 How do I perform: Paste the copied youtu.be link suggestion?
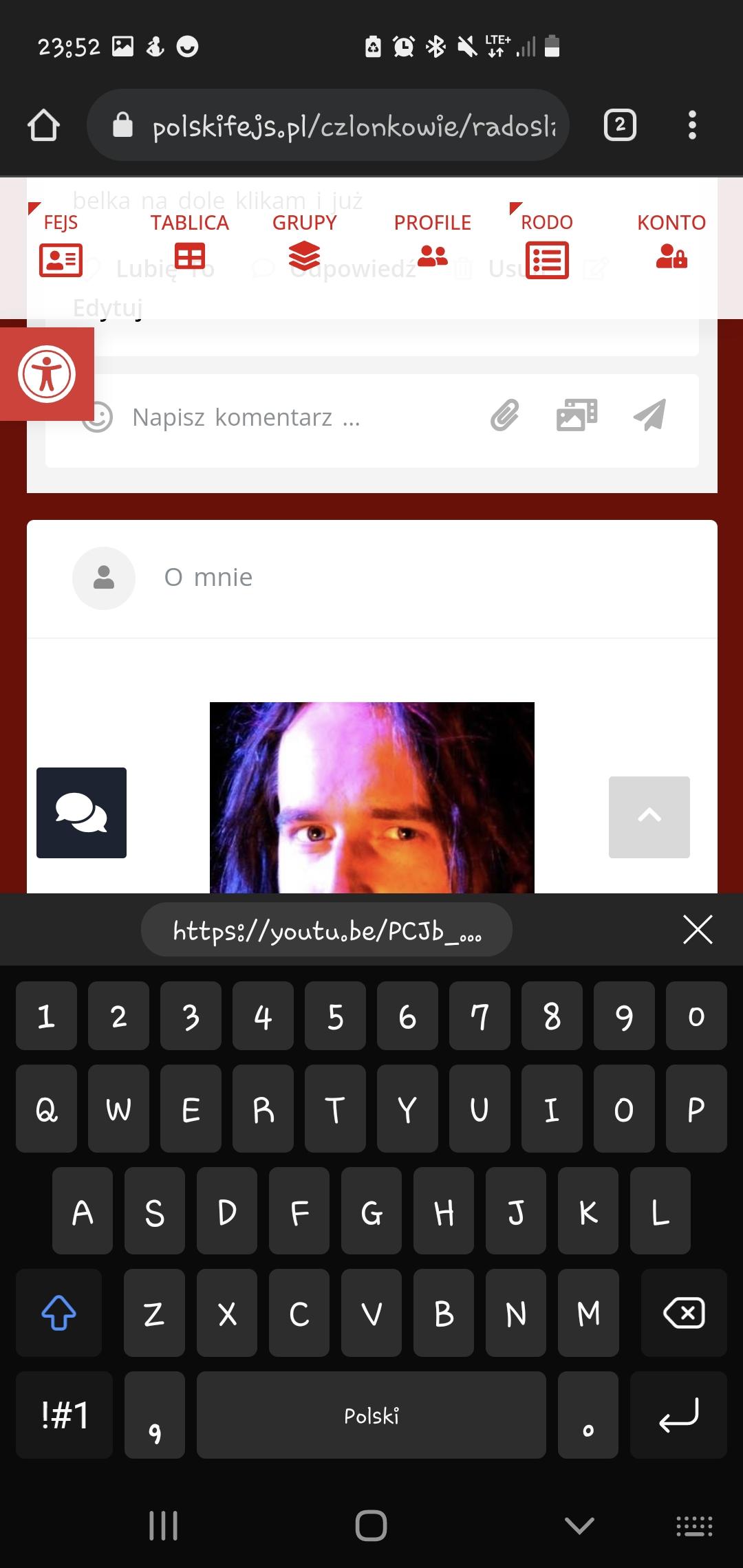coord(326,930)
